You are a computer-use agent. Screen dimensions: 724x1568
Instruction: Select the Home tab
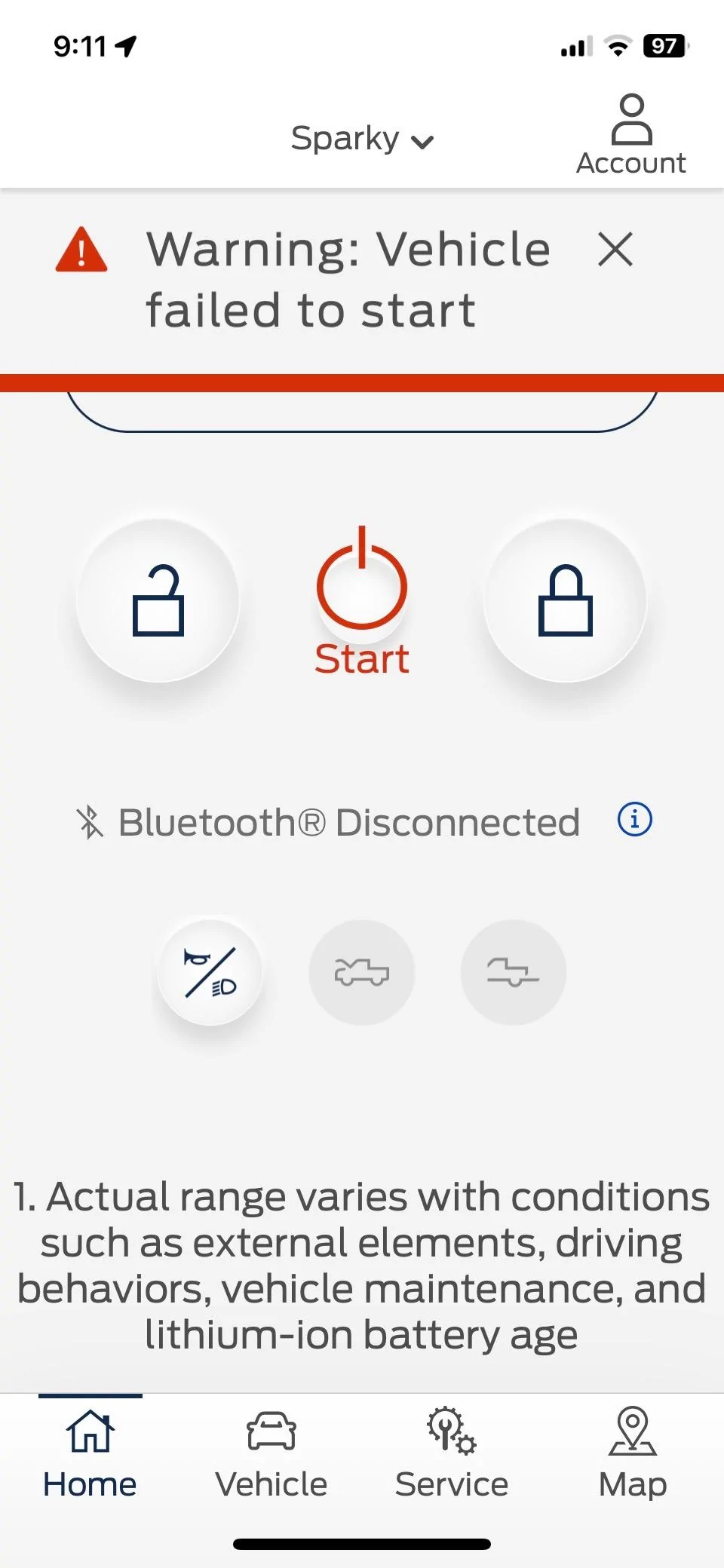pos(90,1453)
